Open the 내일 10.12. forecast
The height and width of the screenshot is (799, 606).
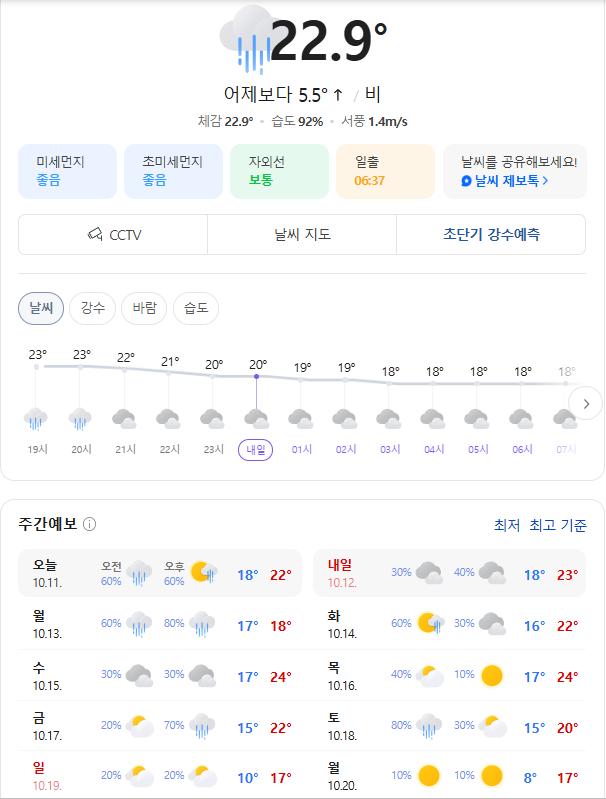(449, 573)
